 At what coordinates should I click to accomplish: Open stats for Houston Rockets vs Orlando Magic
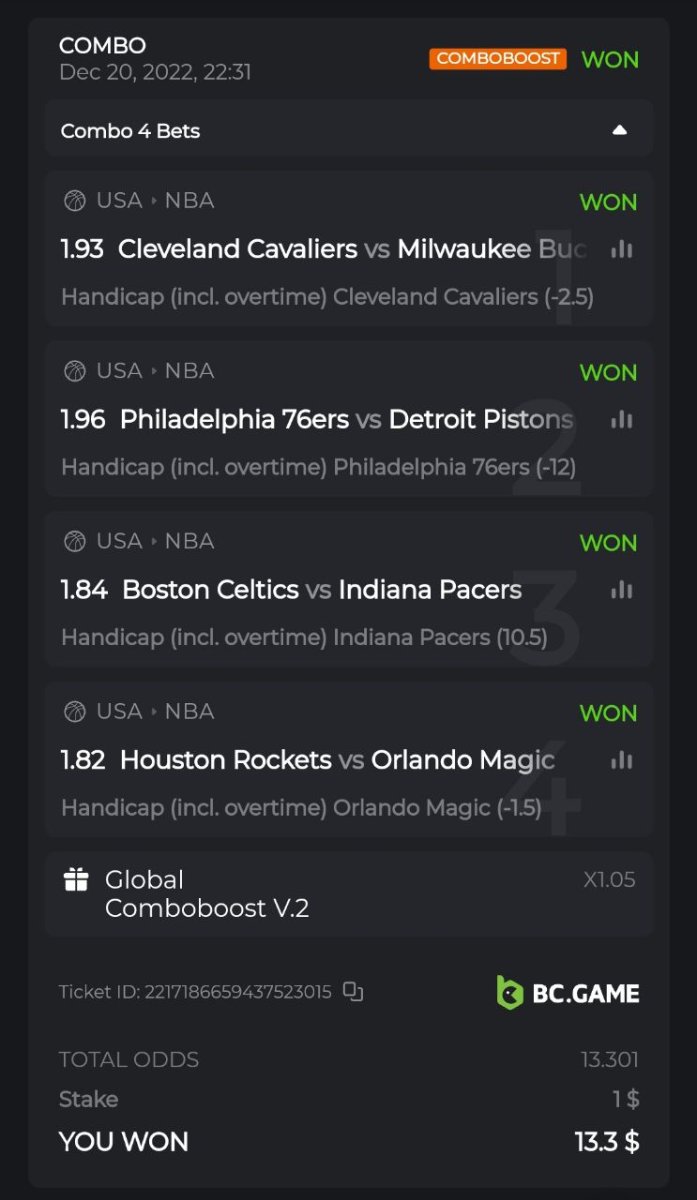click(622, 761)
